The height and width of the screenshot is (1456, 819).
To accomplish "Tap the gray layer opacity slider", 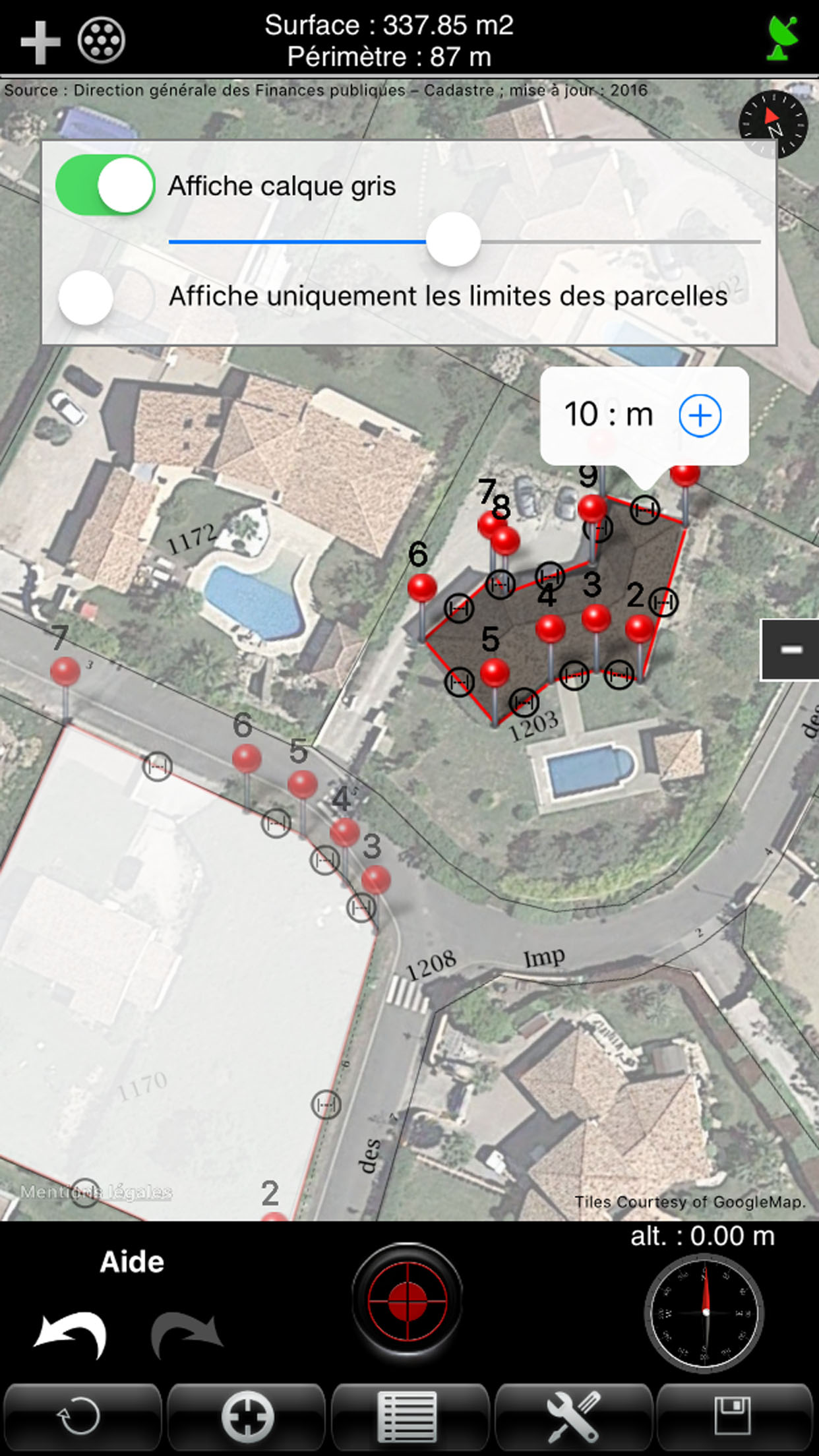I will tap(464, 241).
